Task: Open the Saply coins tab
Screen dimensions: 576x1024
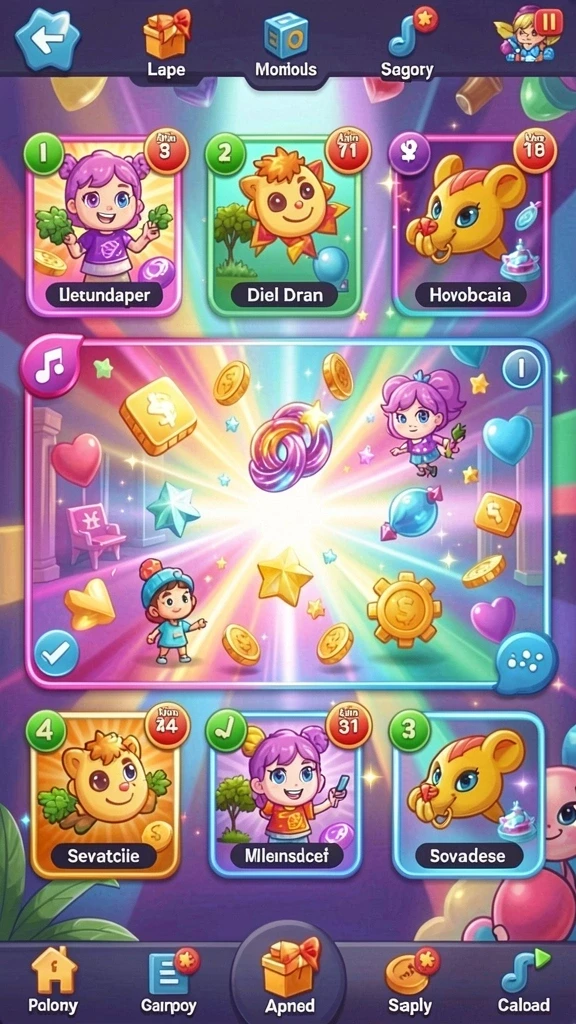Action: click(409, 981)
